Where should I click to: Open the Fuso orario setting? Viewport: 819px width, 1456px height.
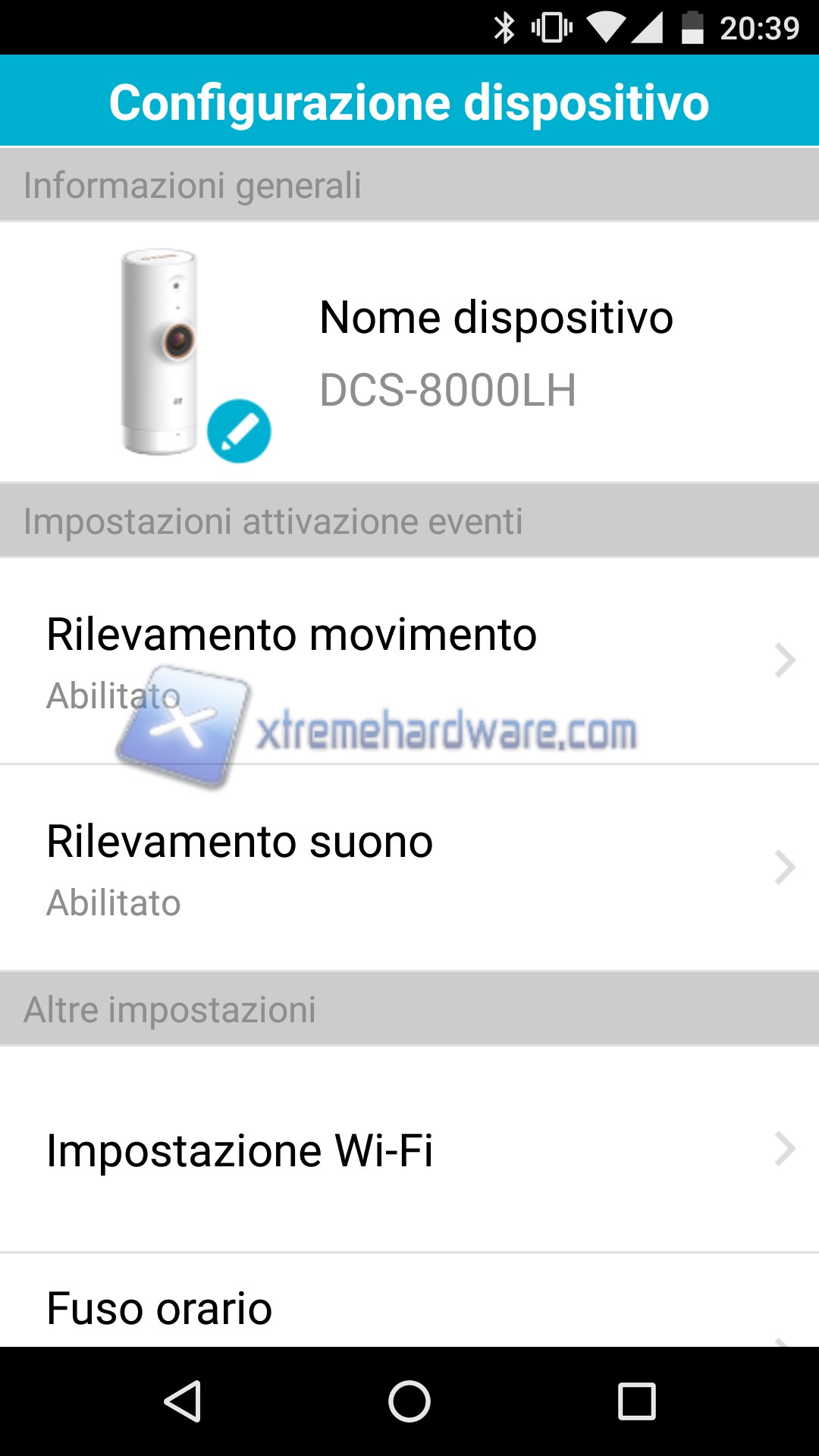pos(409,1310)
